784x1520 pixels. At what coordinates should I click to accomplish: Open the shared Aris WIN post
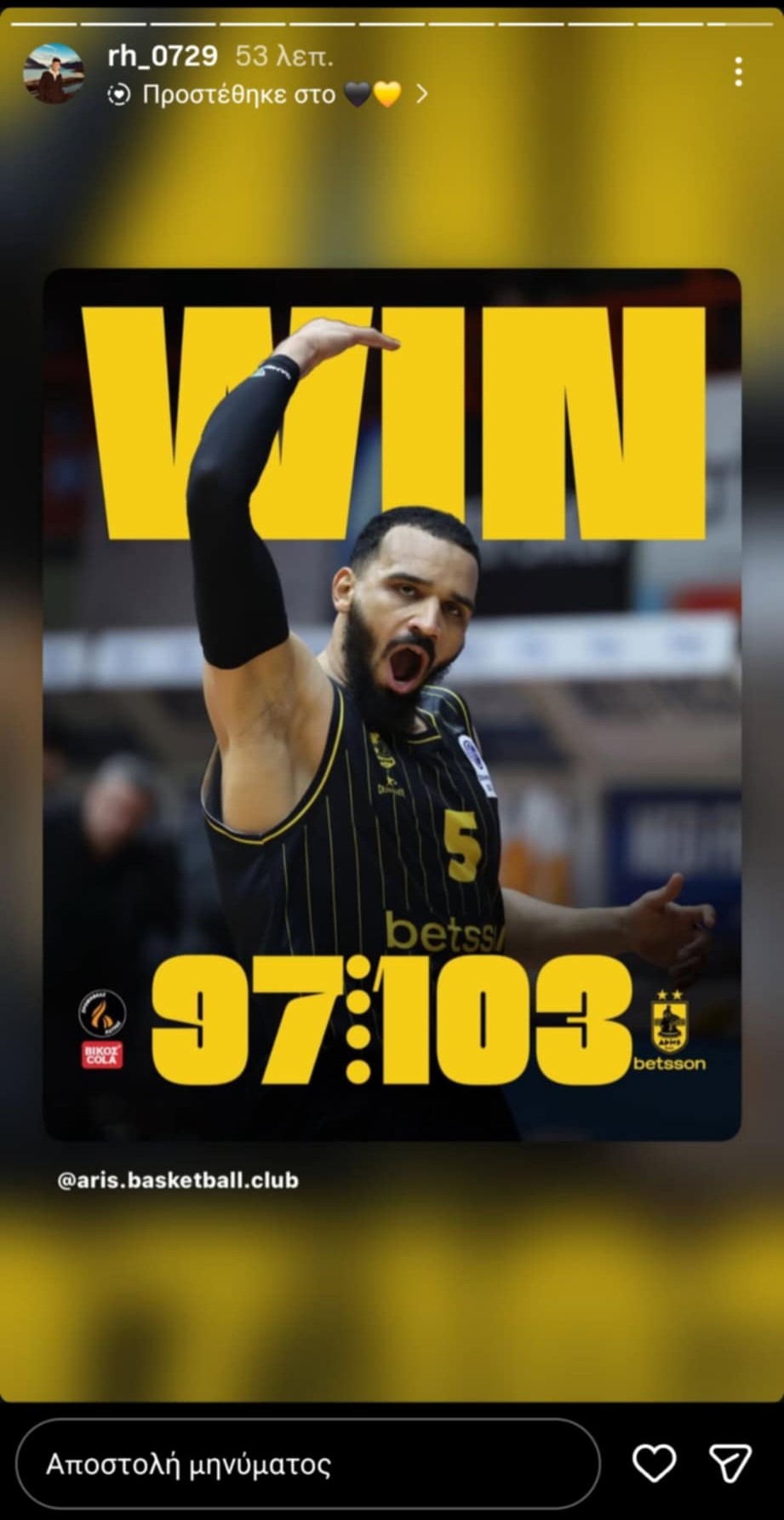(x=392, y=704)
